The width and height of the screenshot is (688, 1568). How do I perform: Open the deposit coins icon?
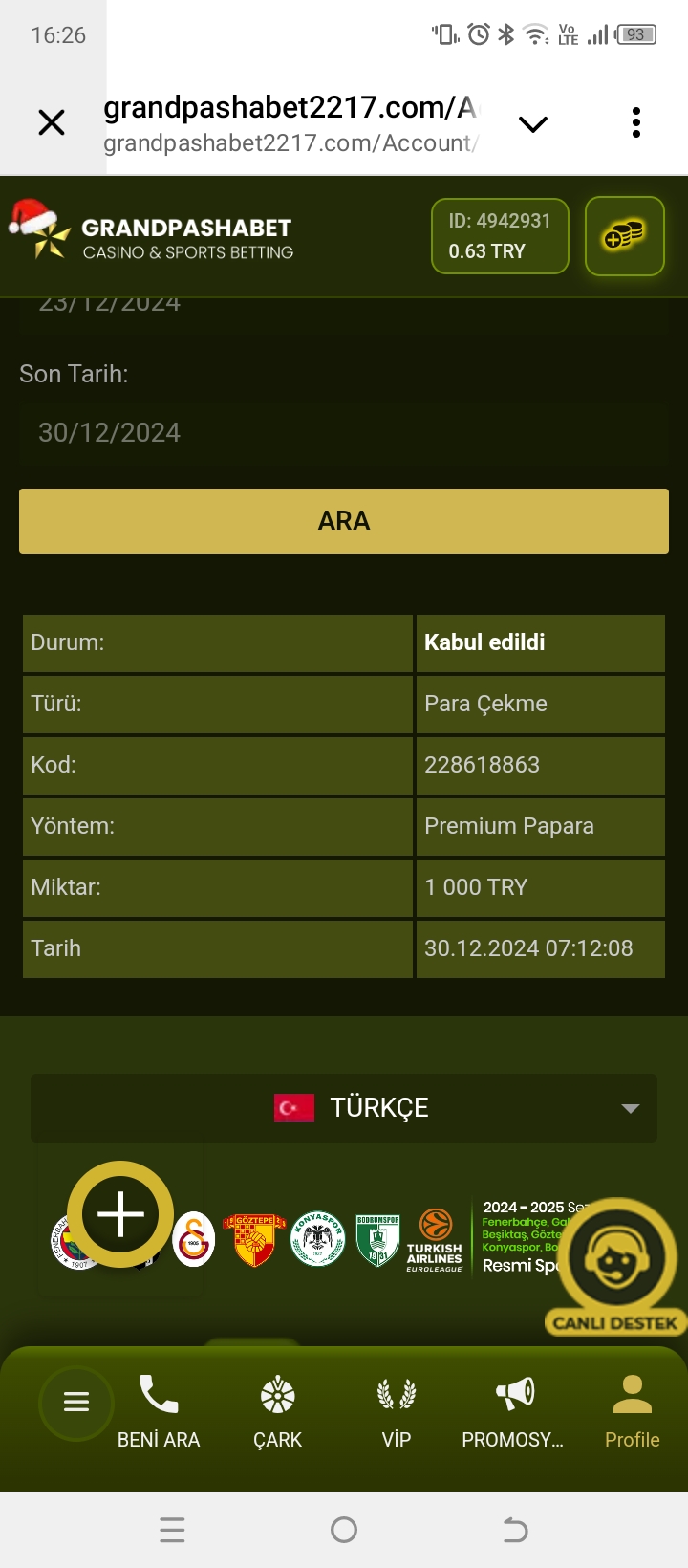click(624, 236)
